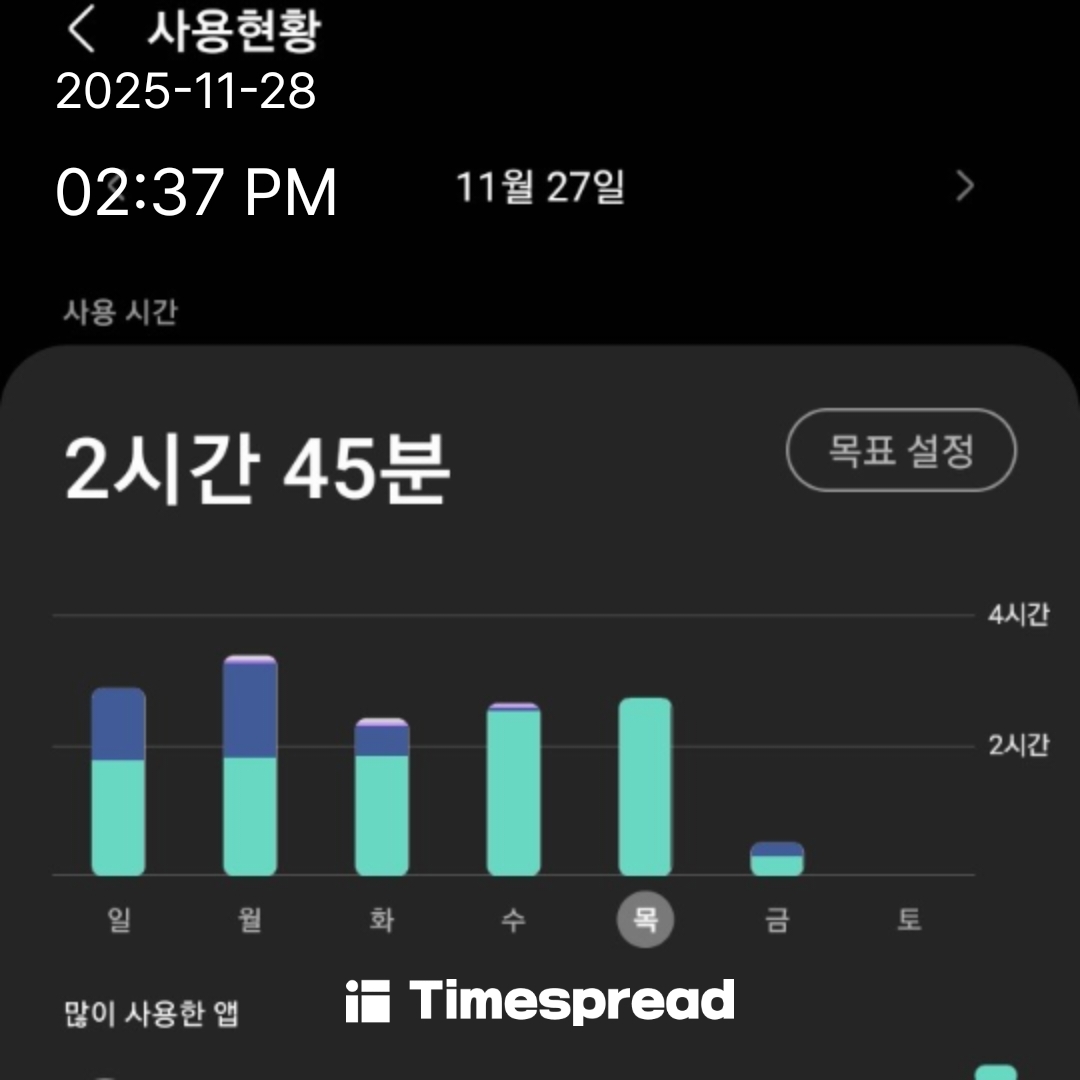
Task: Select the 일 (Sunday) usage bar
Action: (x=118, y=782)
